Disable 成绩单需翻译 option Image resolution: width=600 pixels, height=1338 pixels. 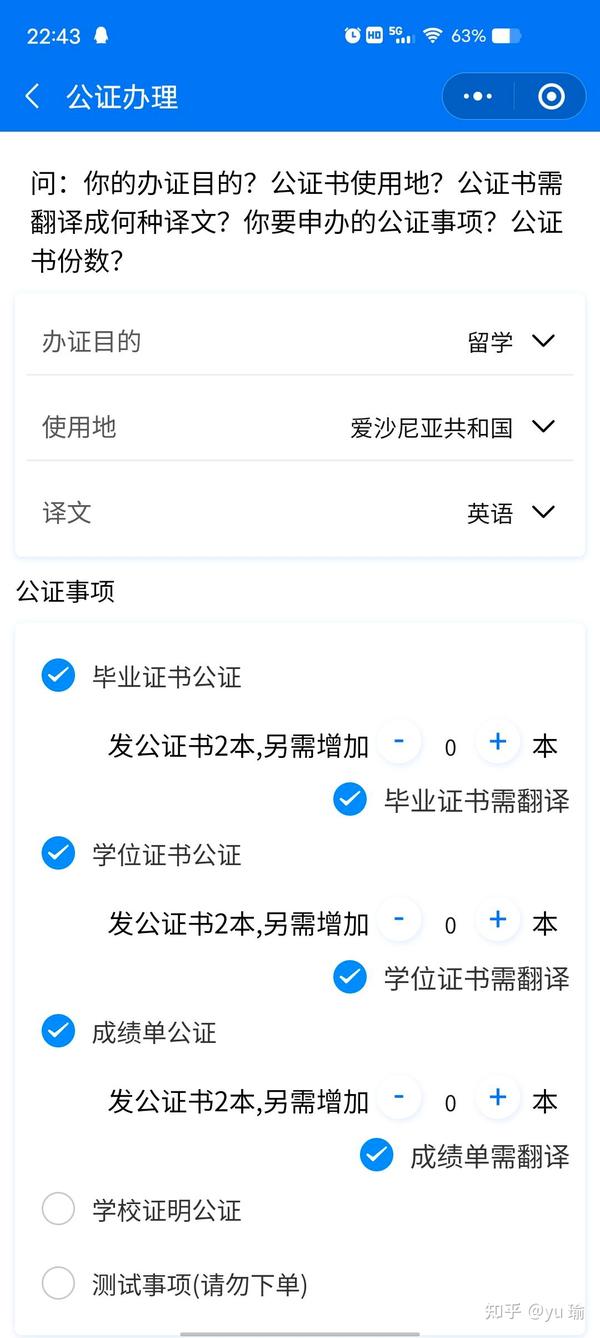(376, 1155)
